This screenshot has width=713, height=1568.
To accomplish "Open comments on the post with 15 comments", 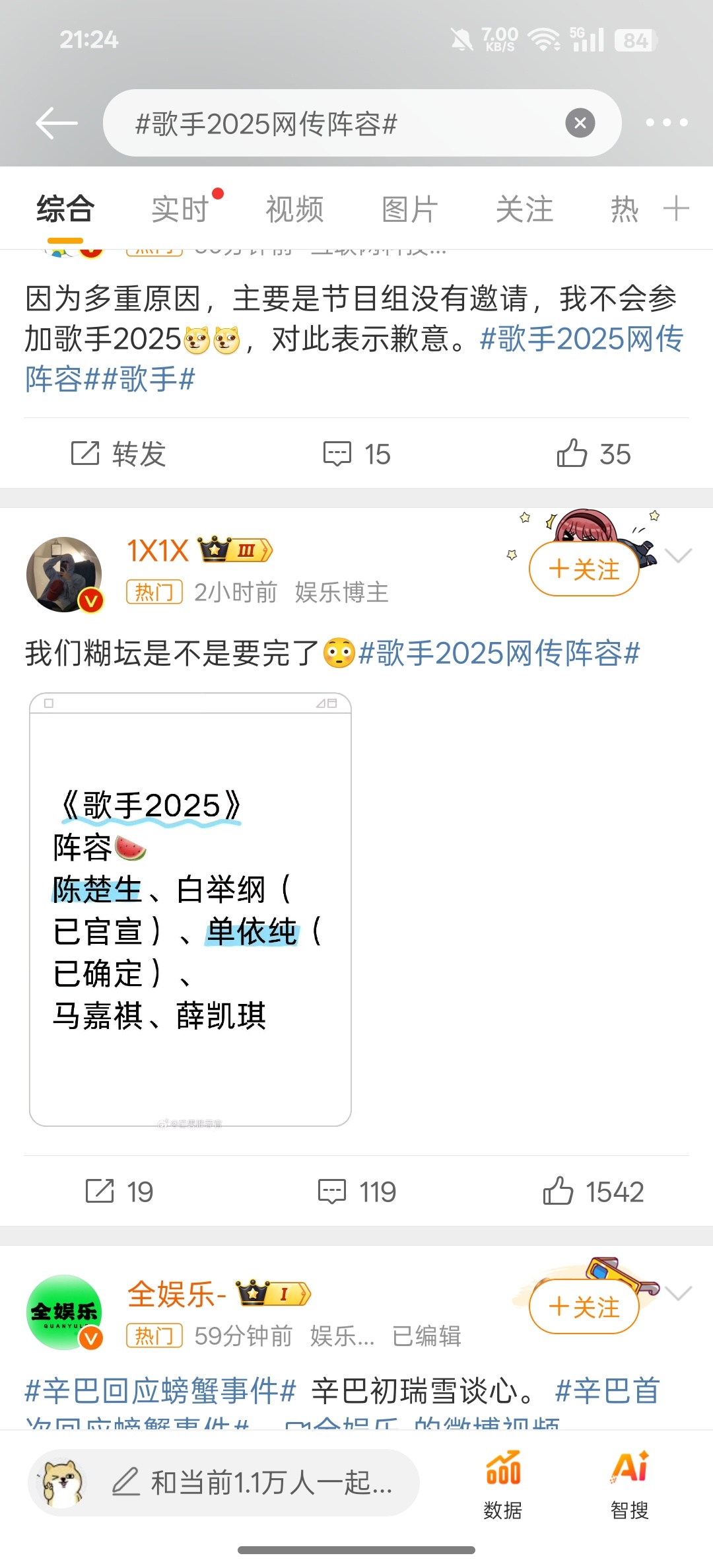I will click(356, 454).
